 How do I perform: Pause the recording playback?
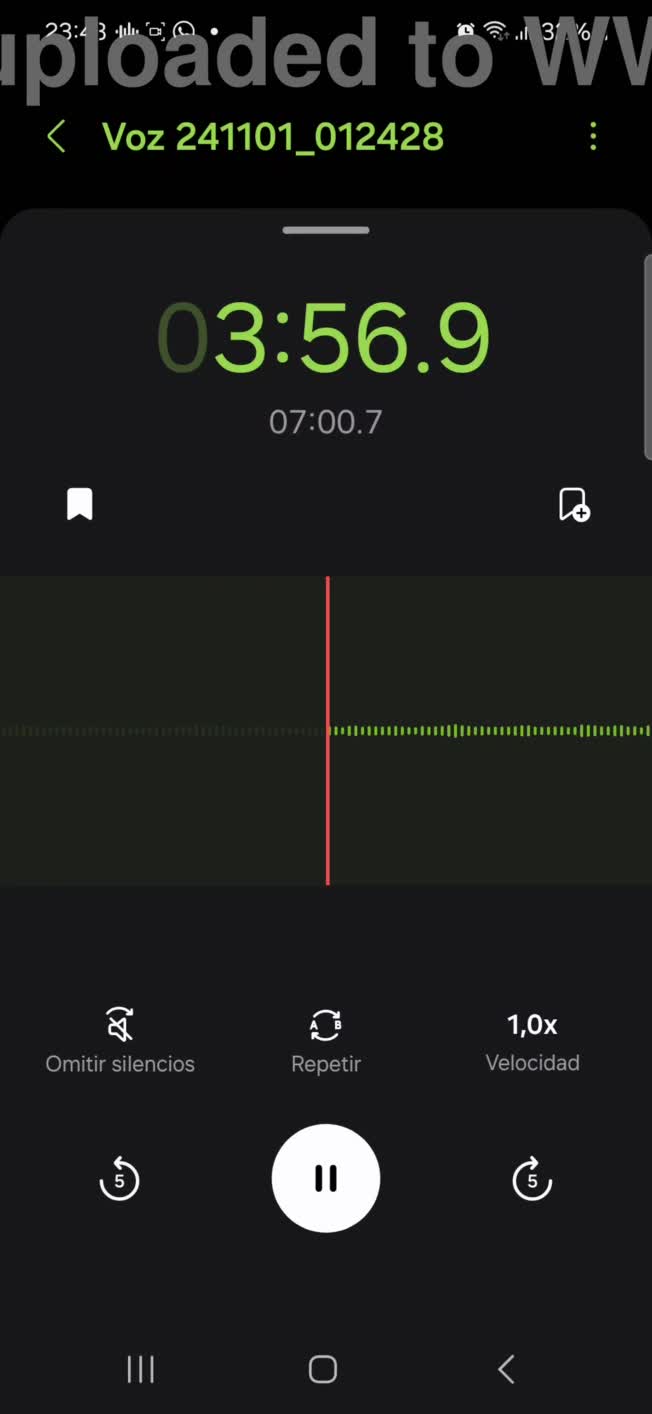coord(326,1179)
